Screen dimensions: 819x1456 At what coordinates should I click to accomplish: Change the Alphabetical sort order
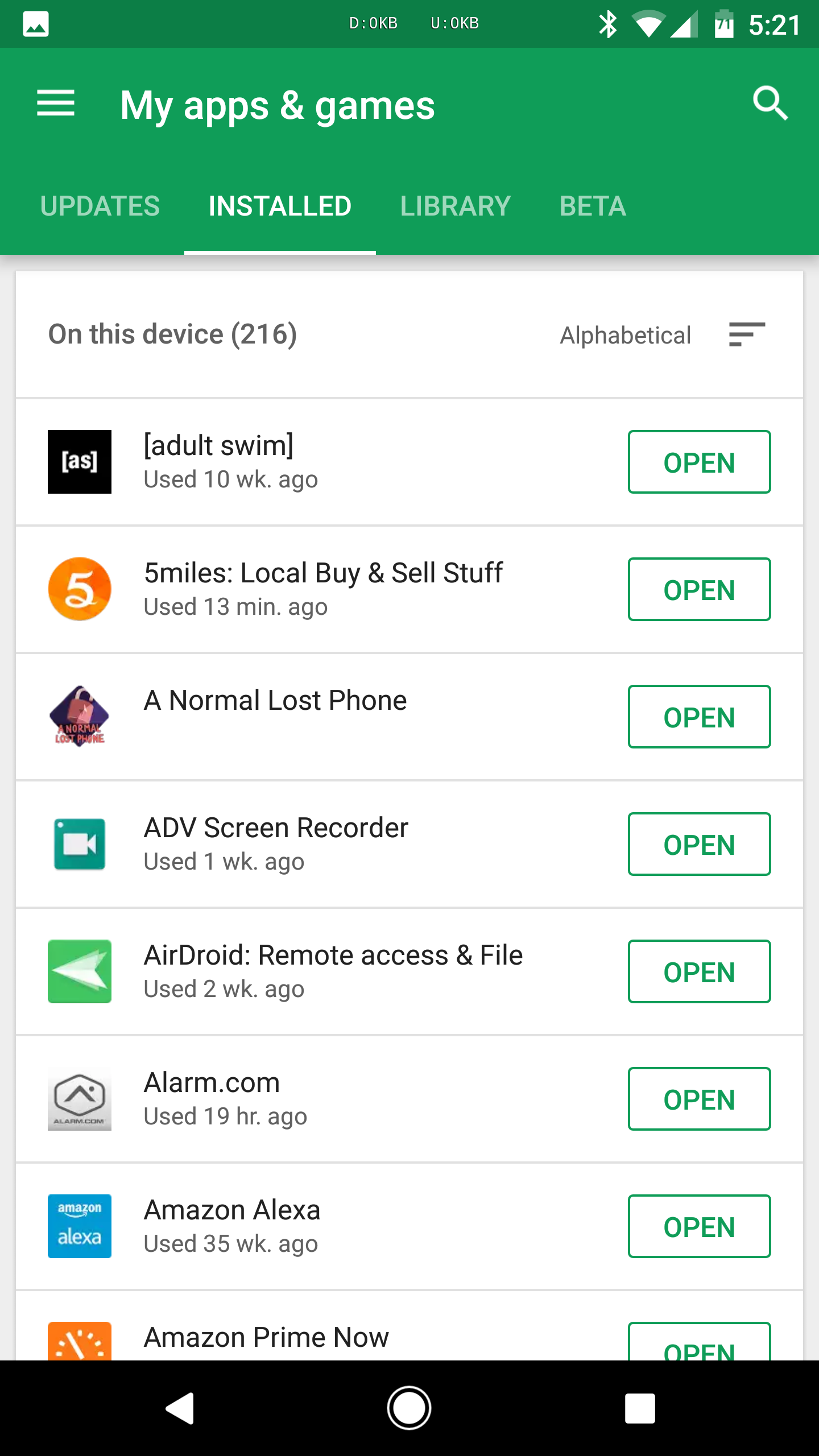(x=626, y=335)
